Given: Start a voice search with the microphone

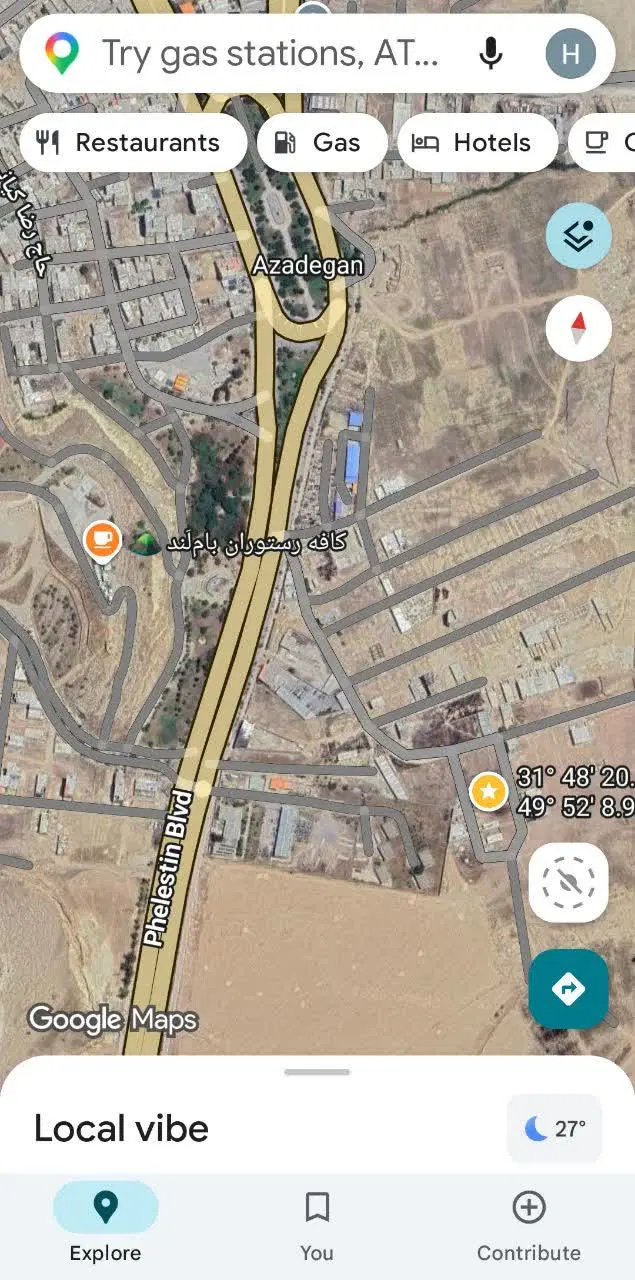Looking at the screenshot, I should [x=490, y=53].
